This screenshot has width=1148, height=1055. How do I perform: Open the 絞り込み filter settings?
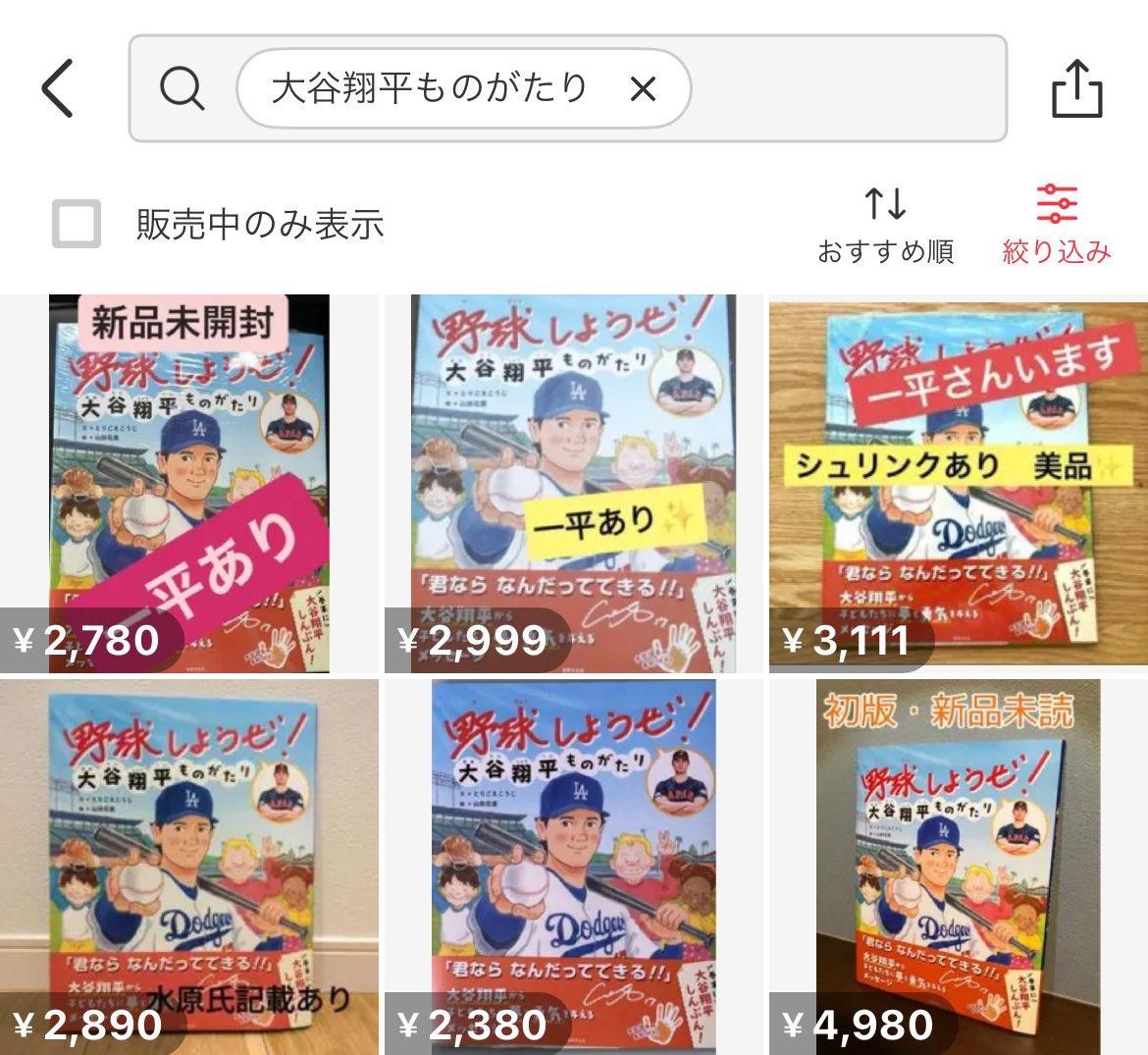[x=1057, y=225]
